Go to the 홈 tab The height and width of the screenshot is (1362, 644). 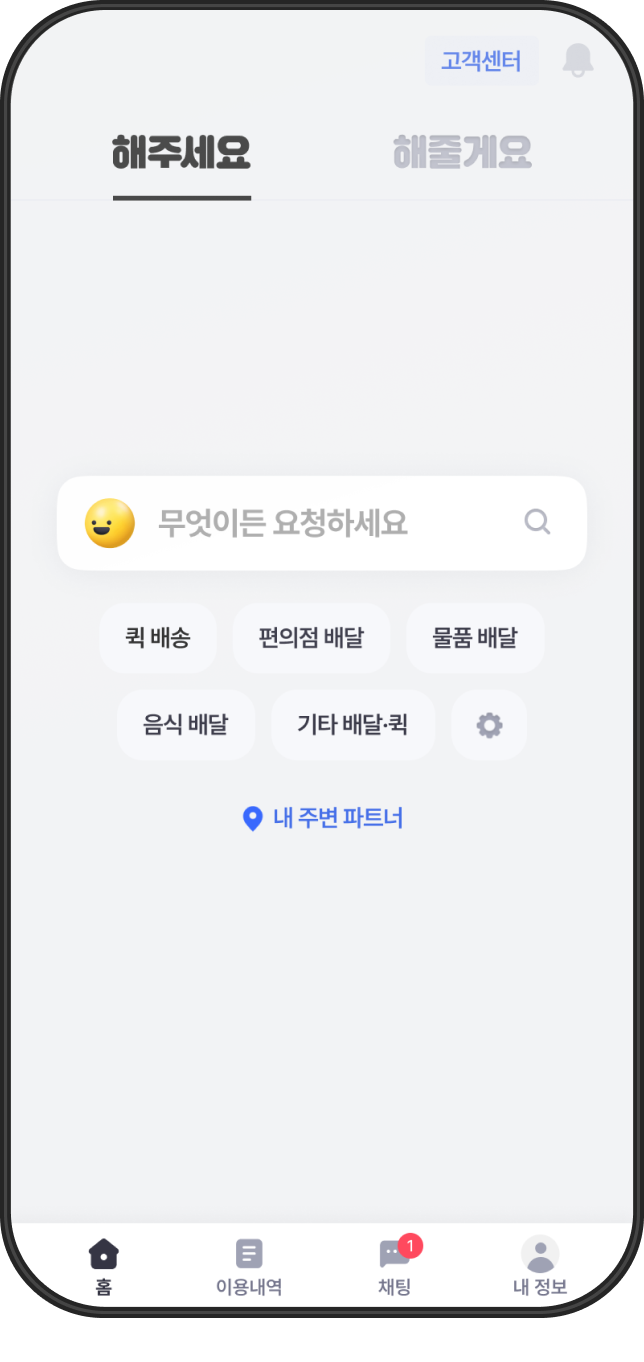click(x=104, y=1266)
